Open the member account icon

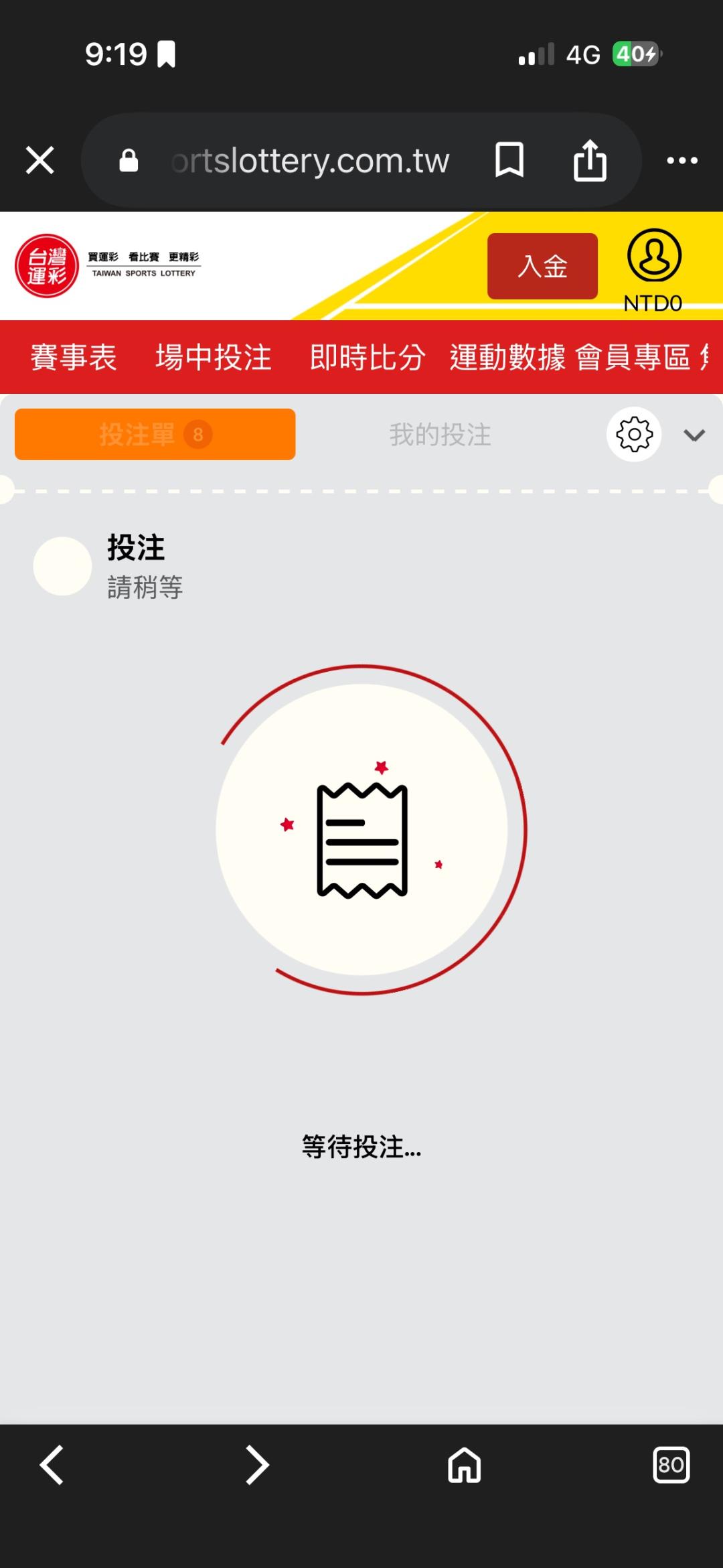pos(654,256)
